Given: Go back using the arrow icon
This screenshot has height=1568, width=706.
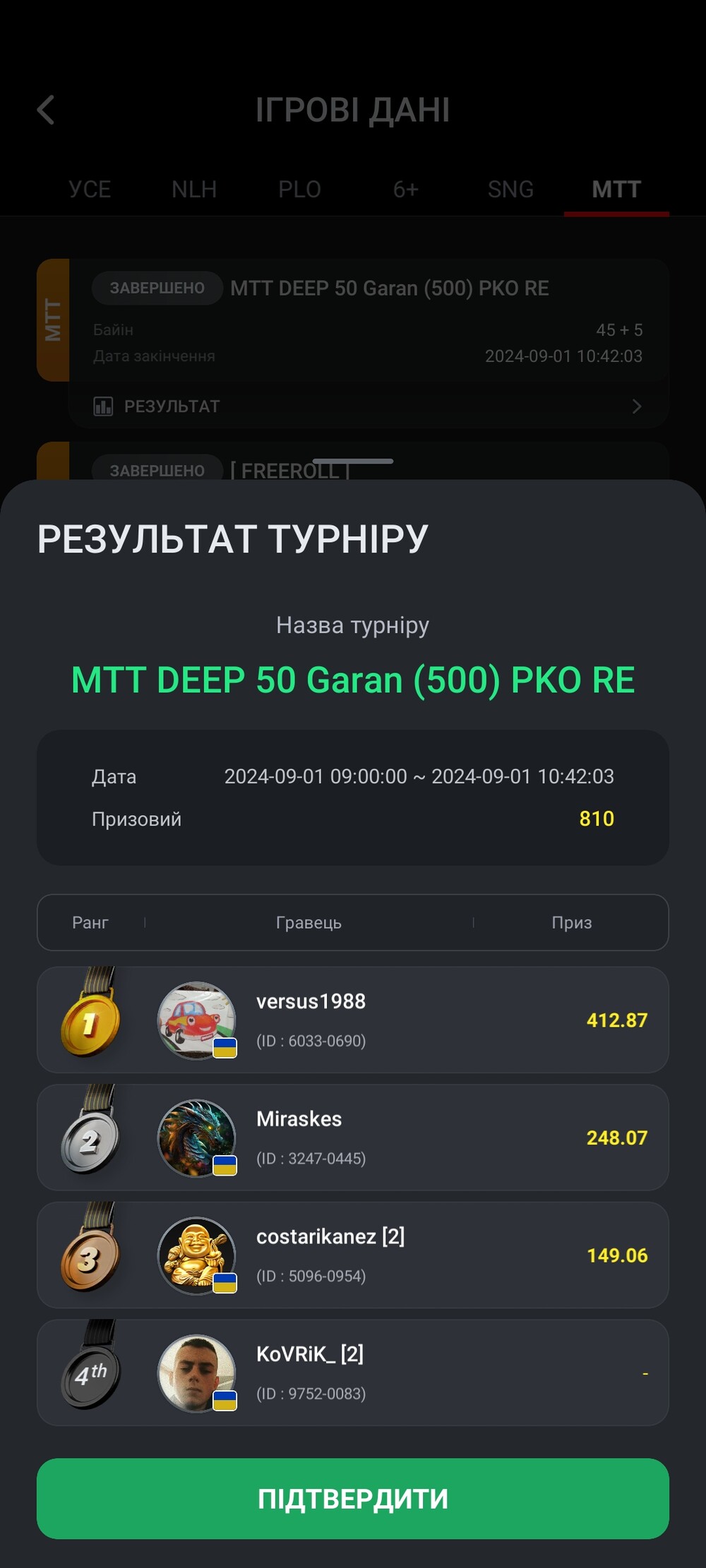Looking at the screenshot, I should coord(46,110).
